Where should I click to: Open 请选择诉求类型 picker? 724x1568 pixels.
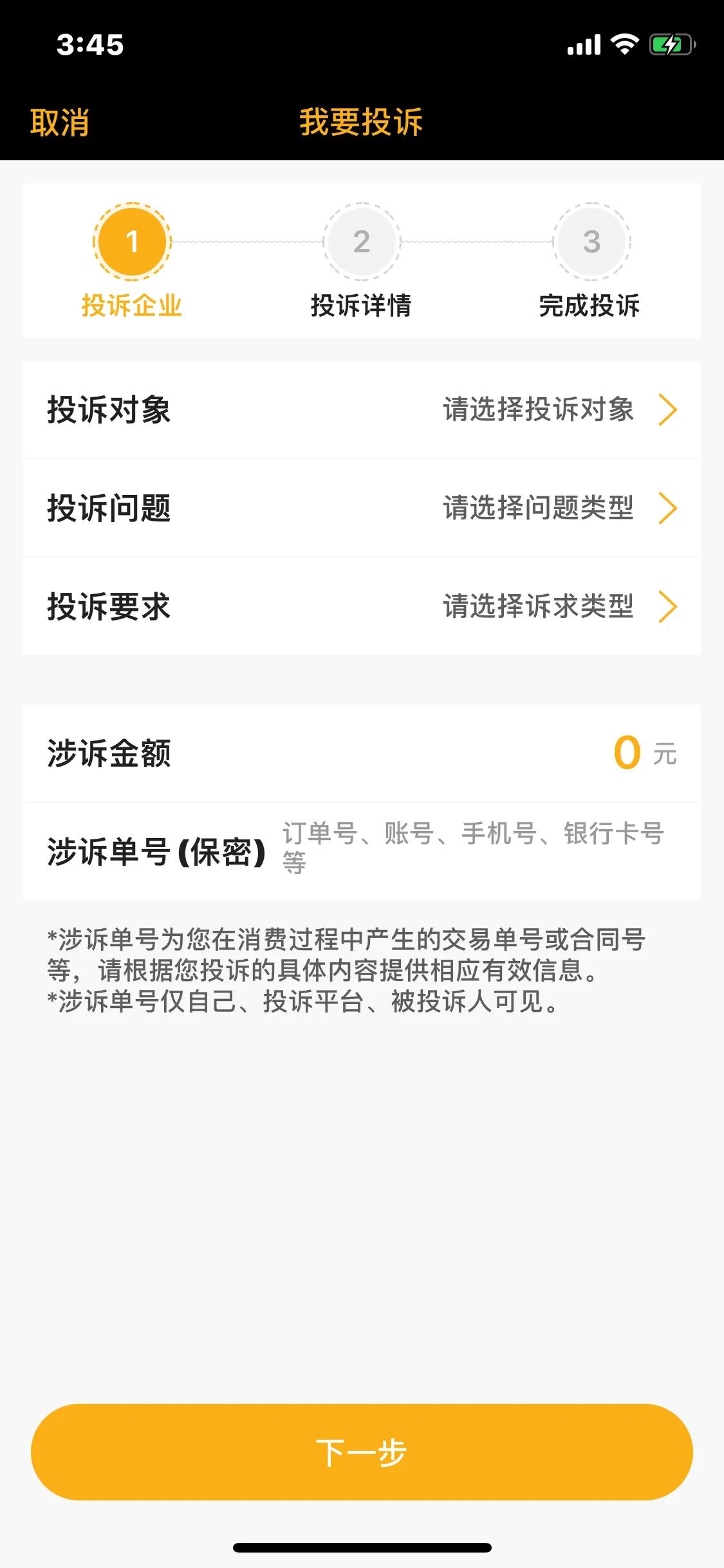coord(538,606)
